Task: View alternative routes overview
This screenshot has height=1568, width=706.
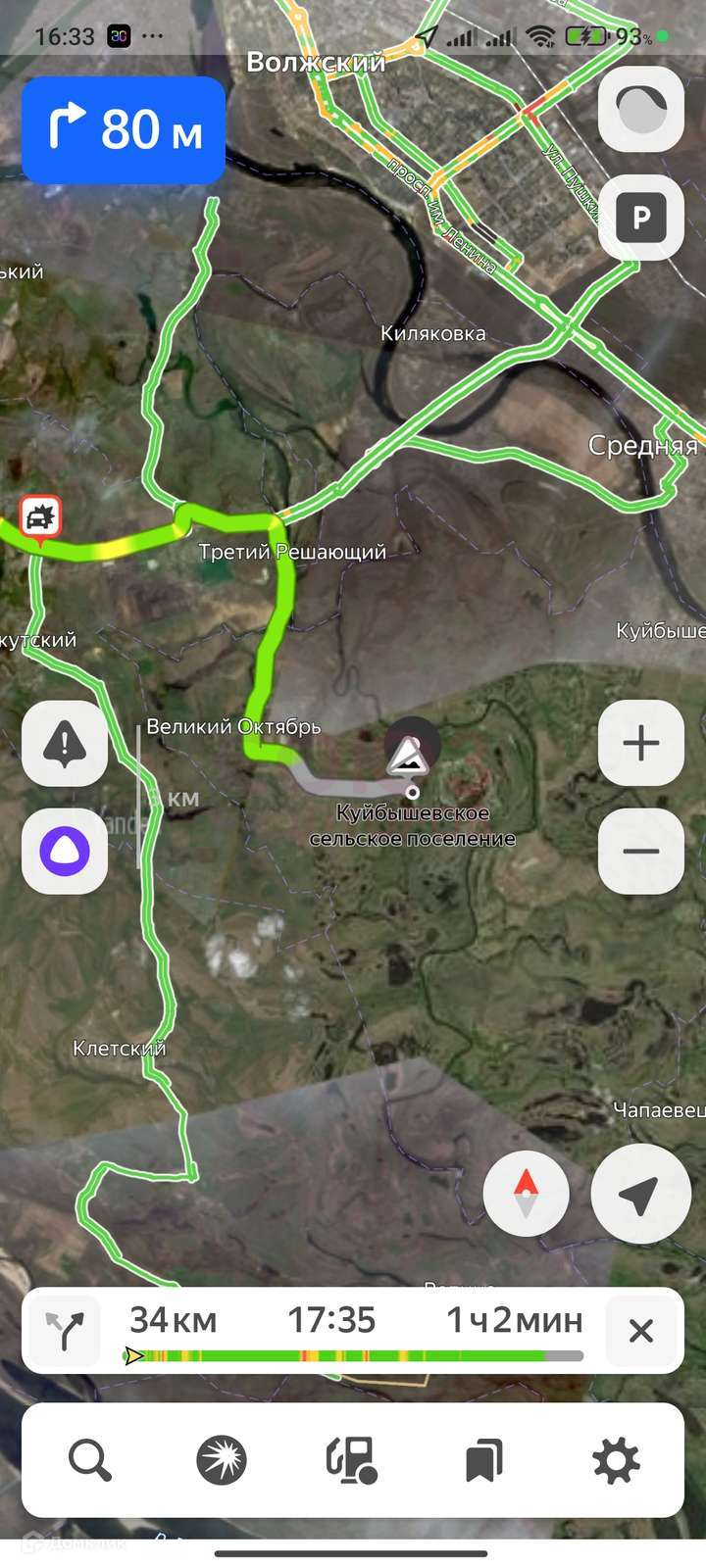Action: [61, 1330]
